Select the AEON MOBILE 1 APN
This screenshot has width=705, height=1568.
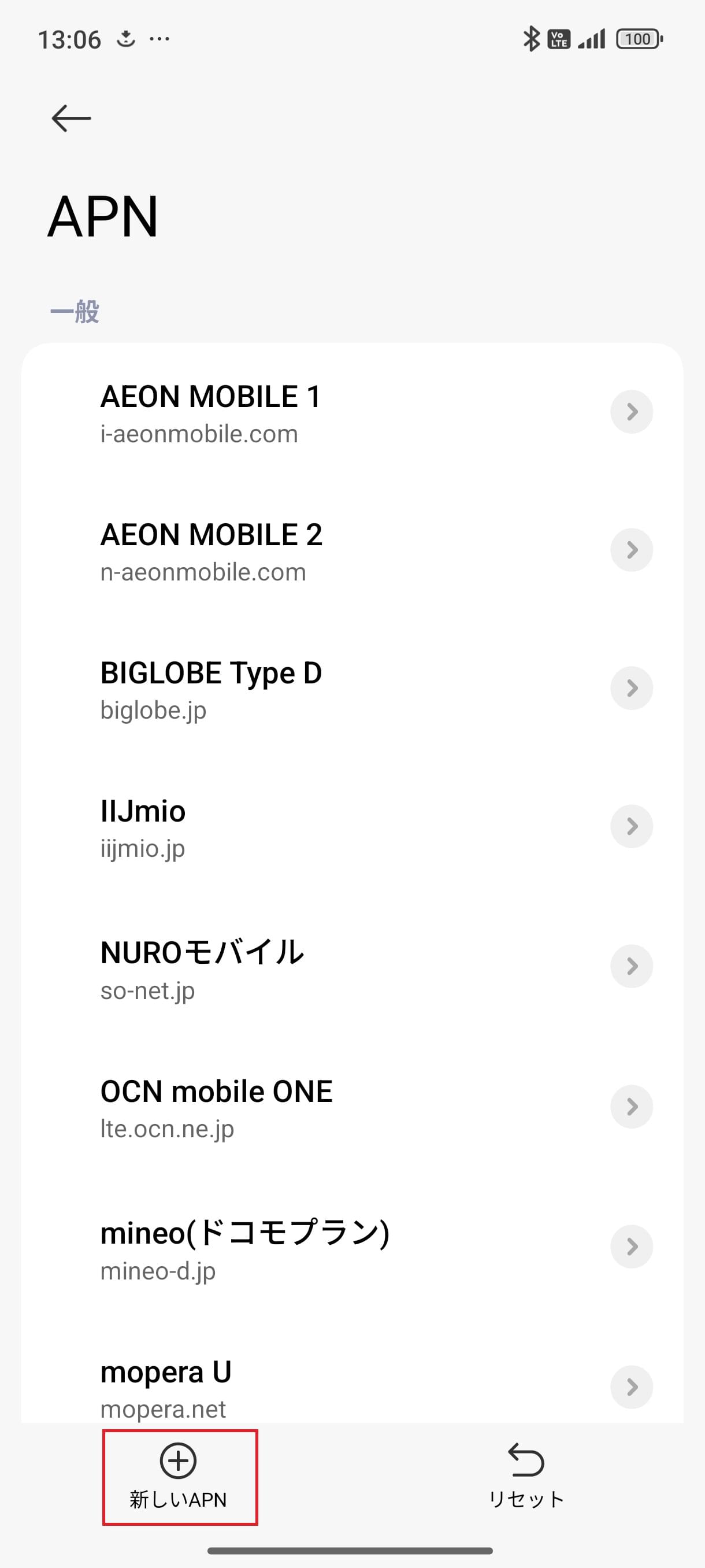coord(210,413)
